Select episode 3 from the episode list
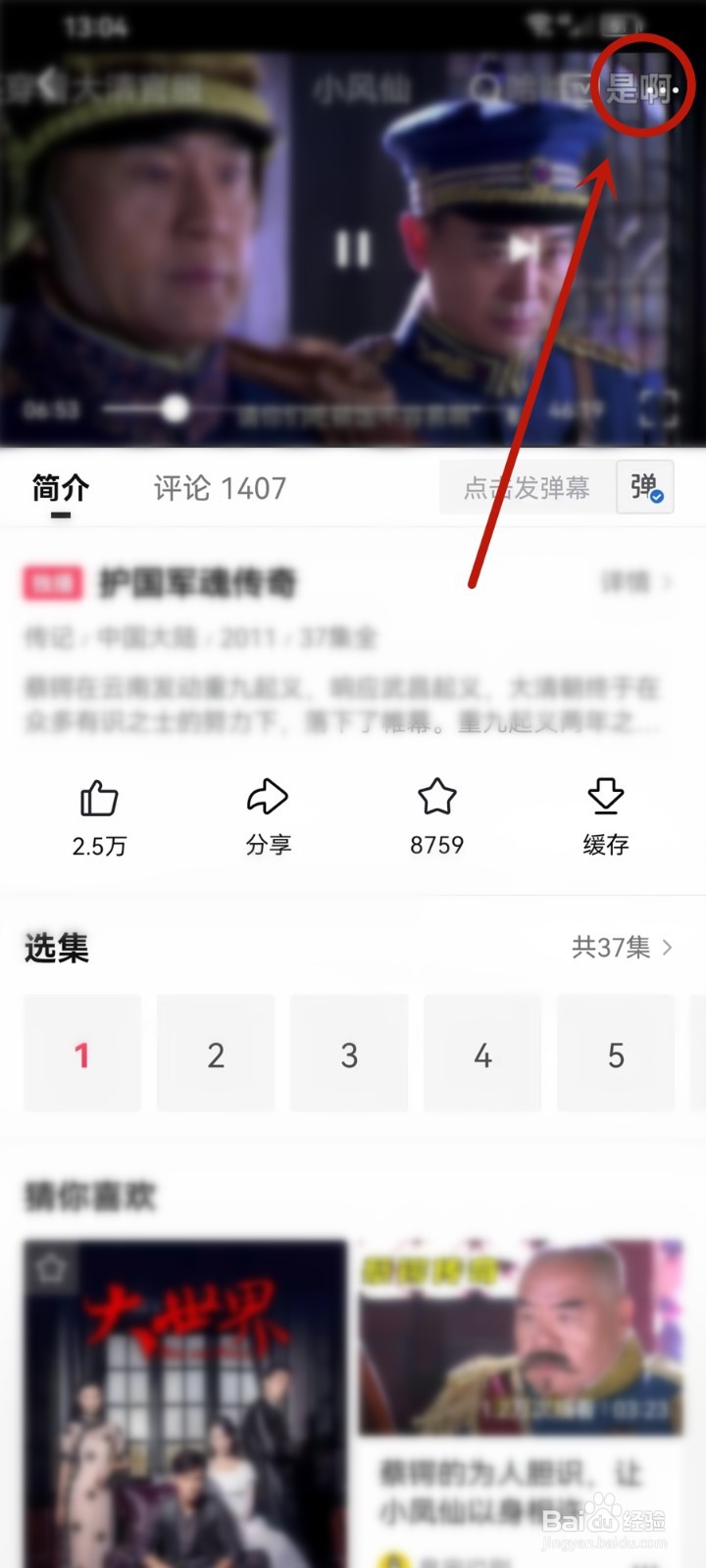 349,1053
